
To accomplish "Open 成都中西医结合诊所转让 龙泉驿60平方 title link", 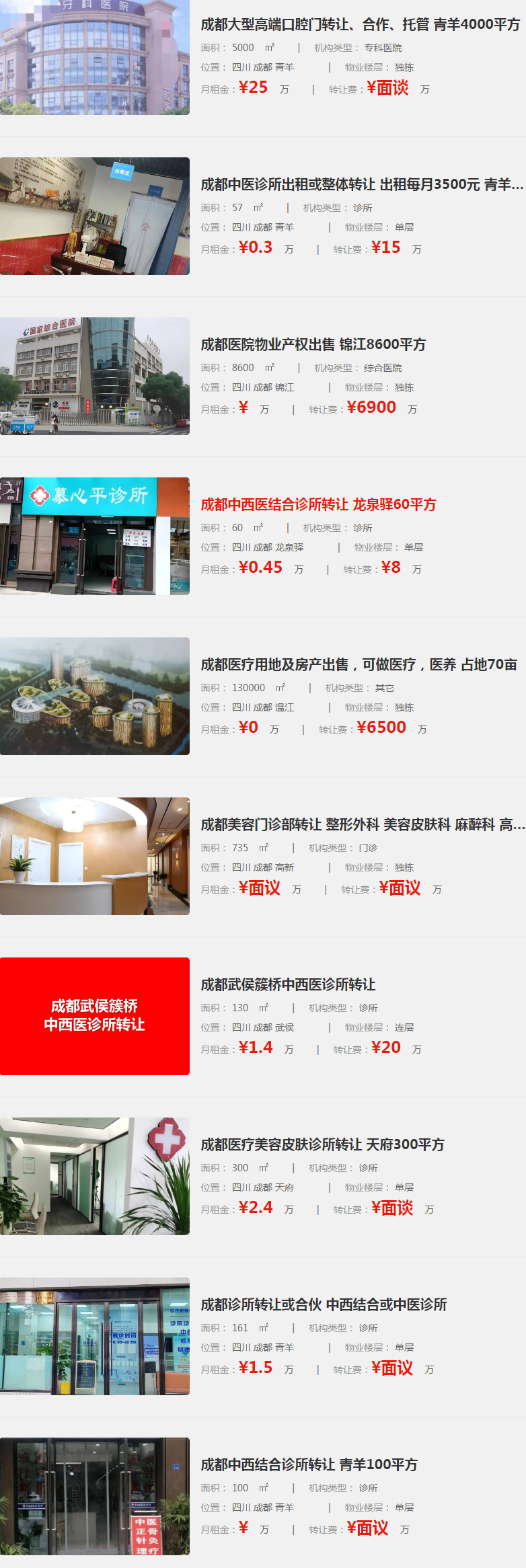I will click(318, 505).
